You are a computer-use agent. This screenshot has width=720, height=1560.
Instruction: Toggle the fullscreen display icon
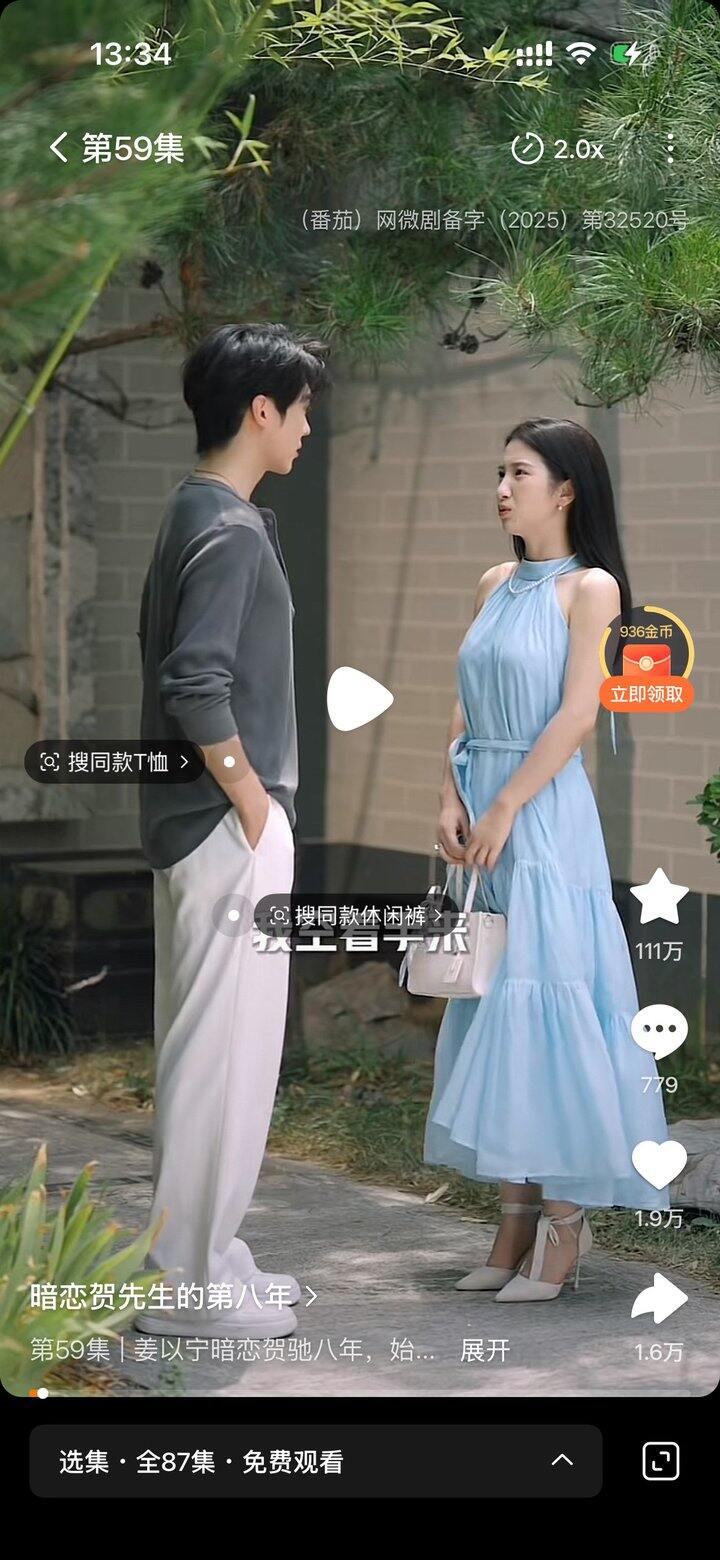(x=660, y=1461)
